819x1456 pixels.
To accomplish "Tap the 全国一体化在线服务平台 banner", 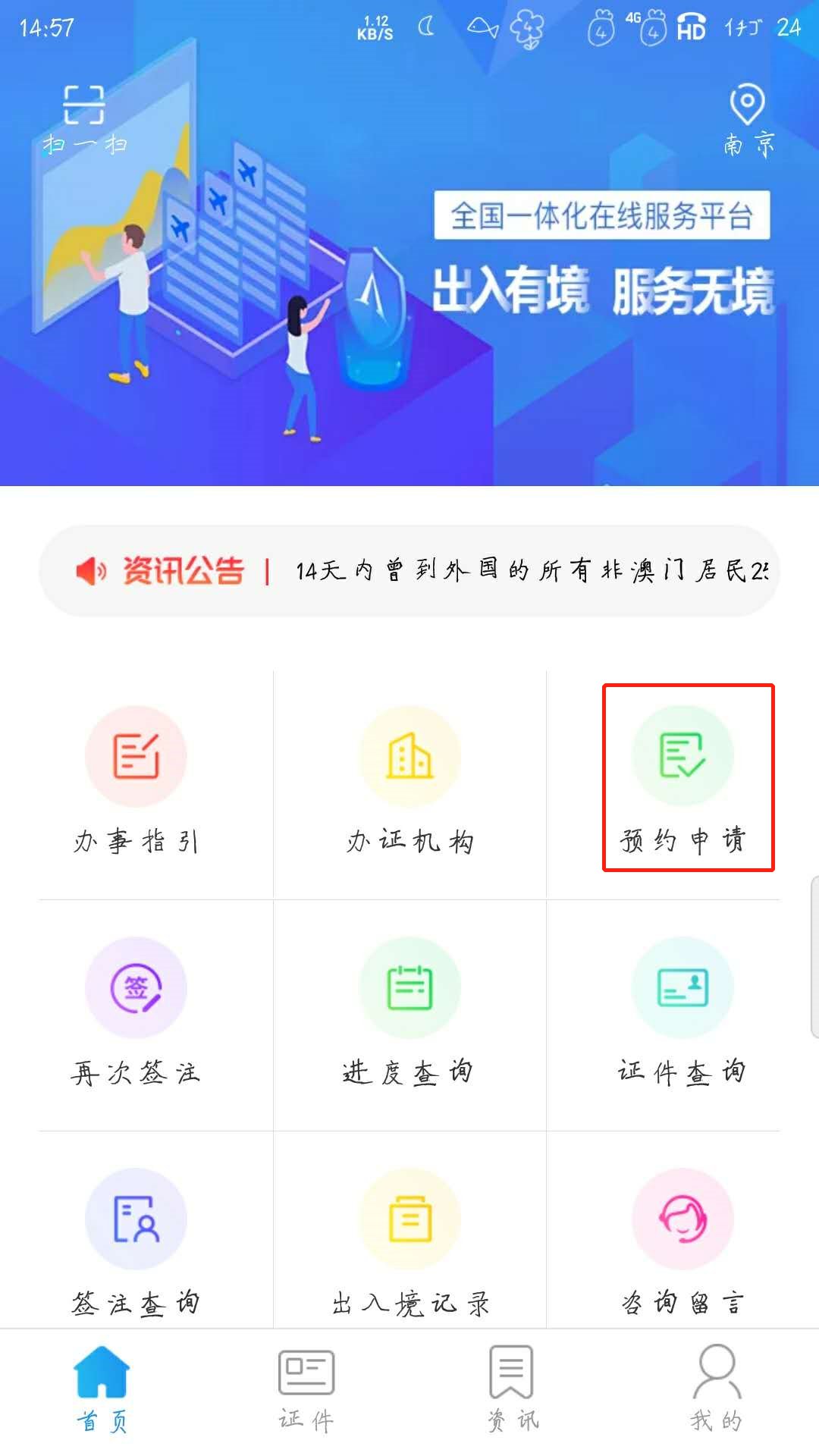I will 601,216.
